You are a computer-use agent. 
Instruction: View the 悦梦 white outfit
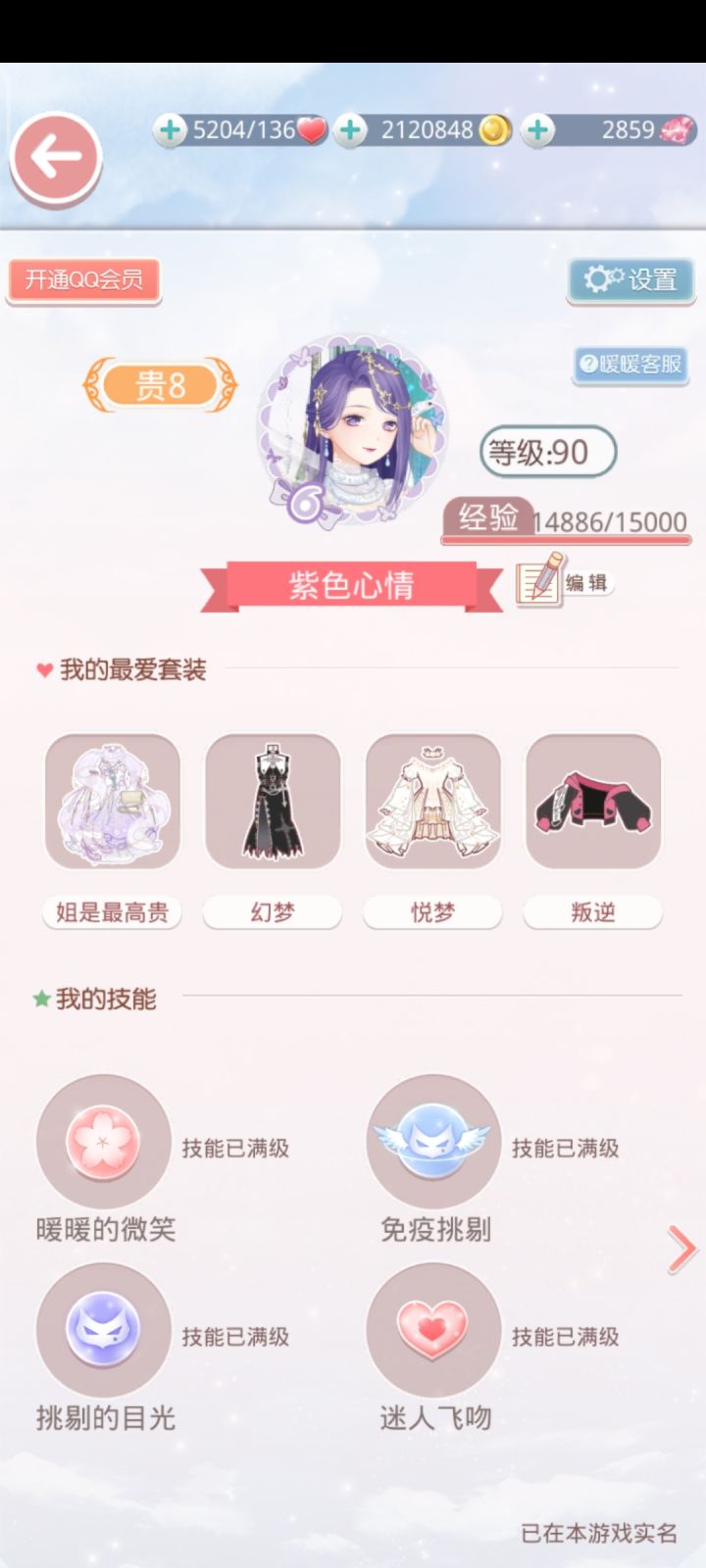[x=431, y=802]
